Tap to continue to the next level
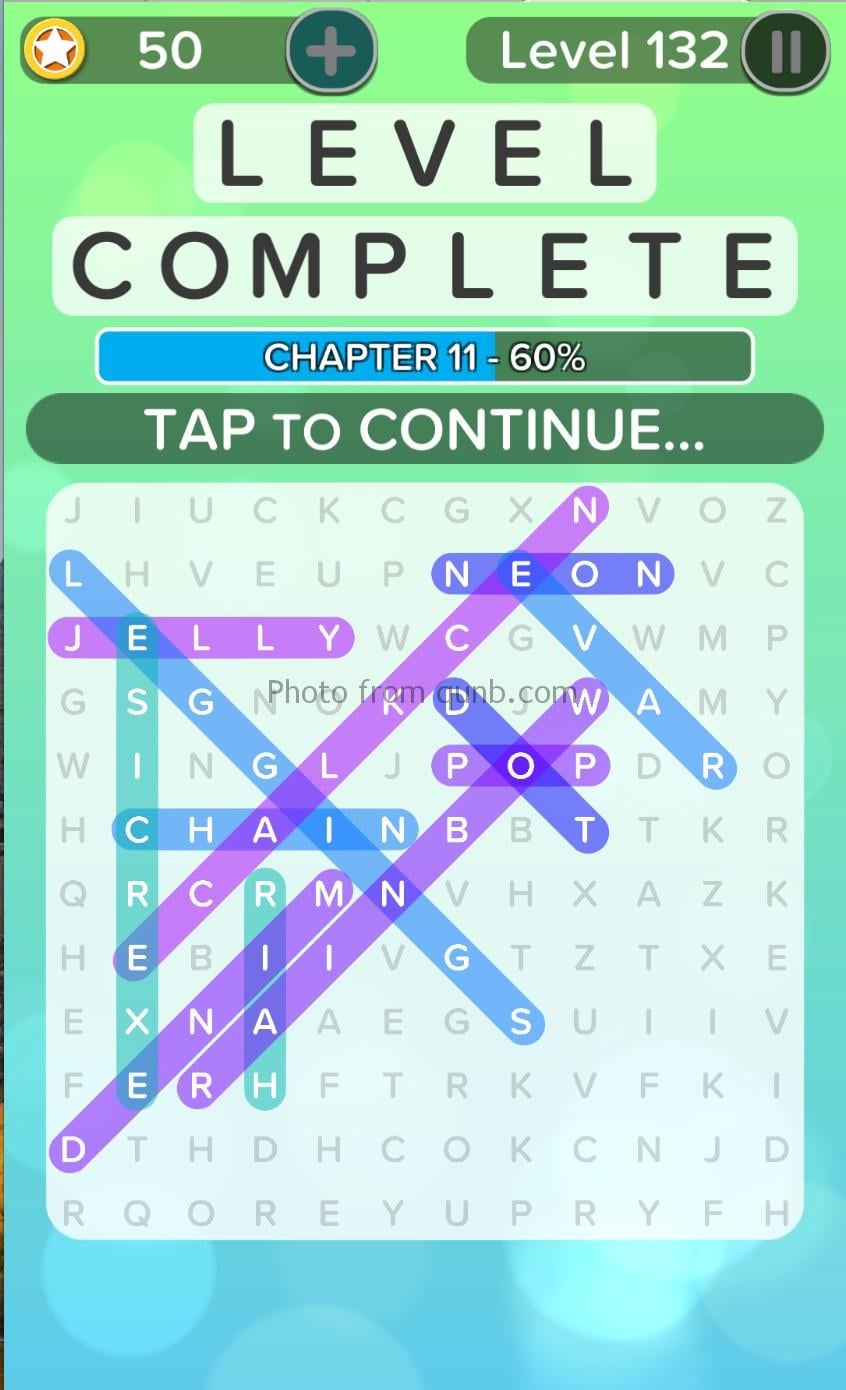846x1390 pixels. click(x=425, y=429)
